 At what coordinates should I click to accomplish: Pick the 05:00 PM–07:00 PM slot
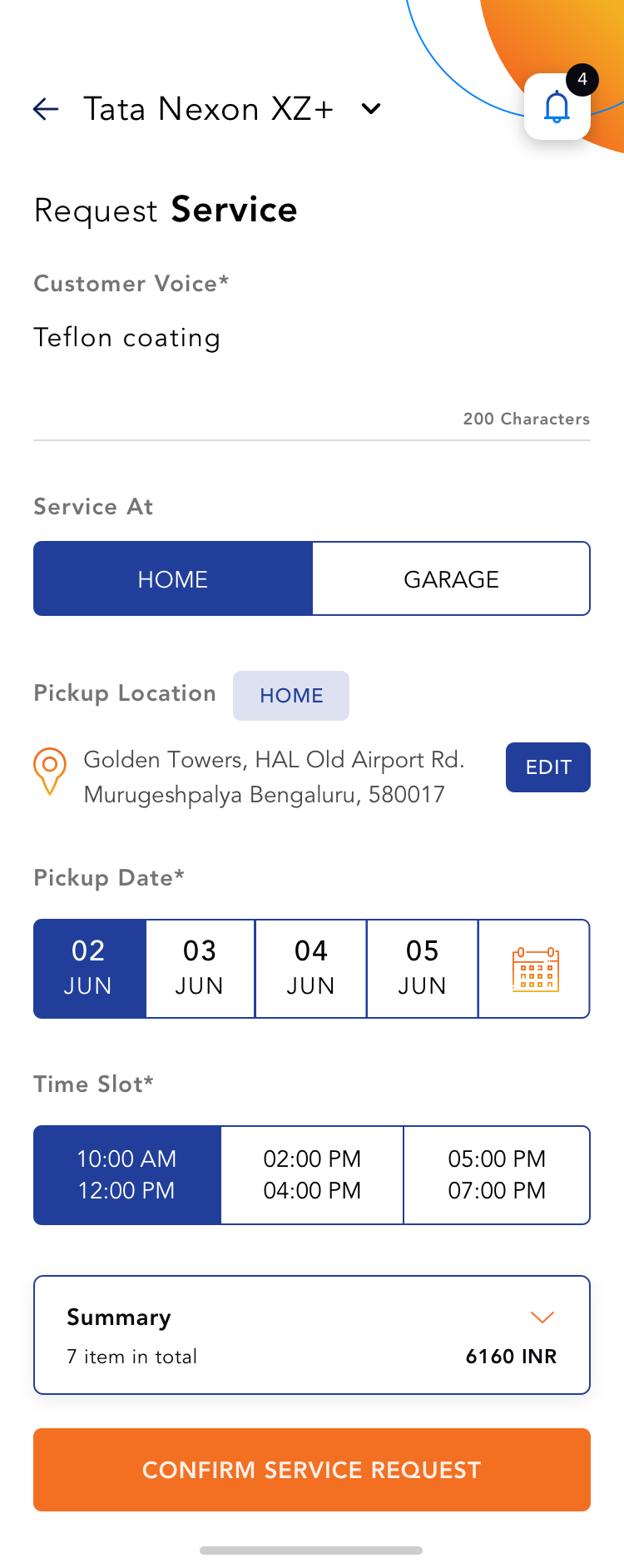[x=497, y=1175]
